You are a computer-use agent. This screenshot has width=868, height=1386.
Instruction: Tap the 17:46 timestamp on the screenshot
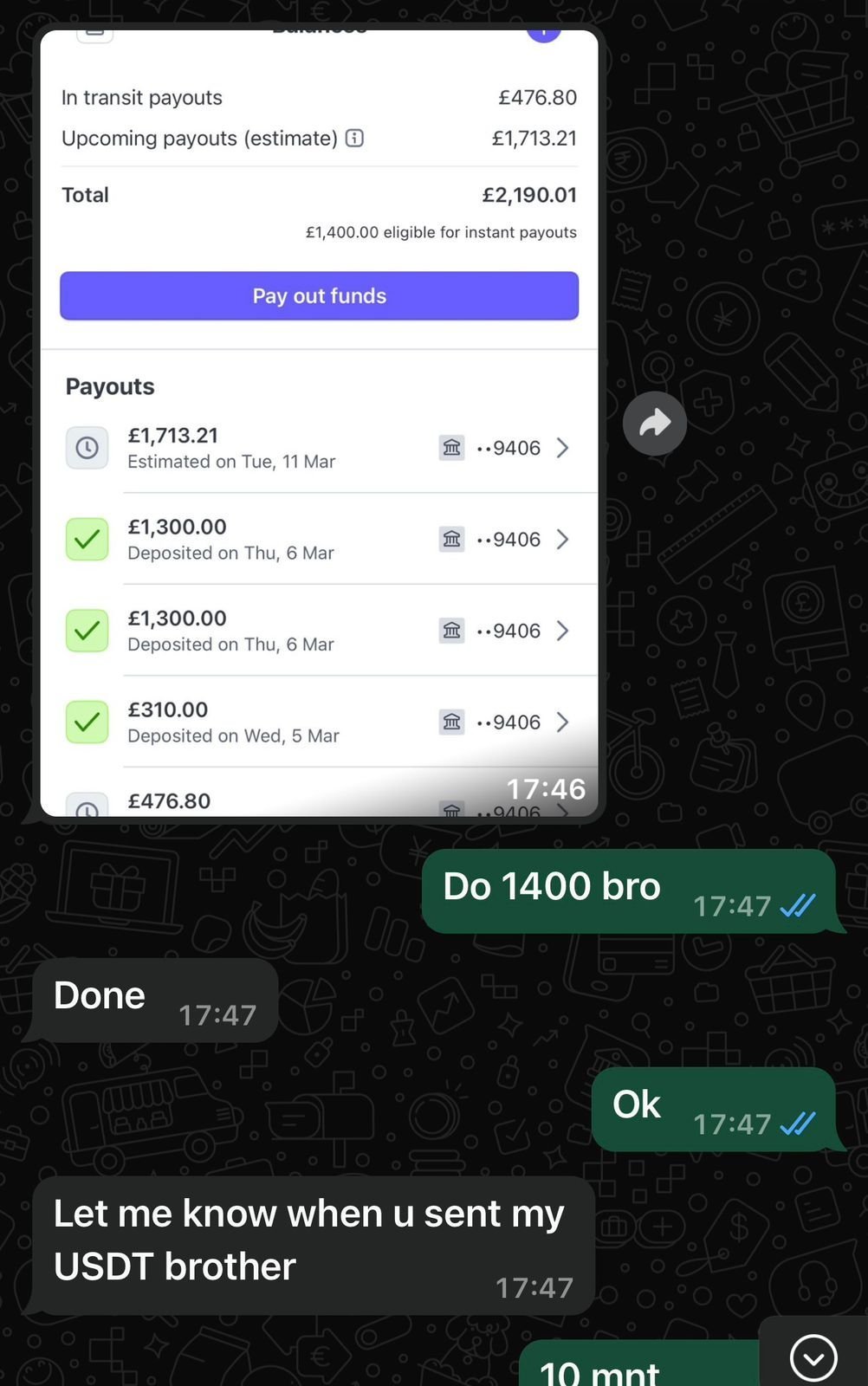547,789
